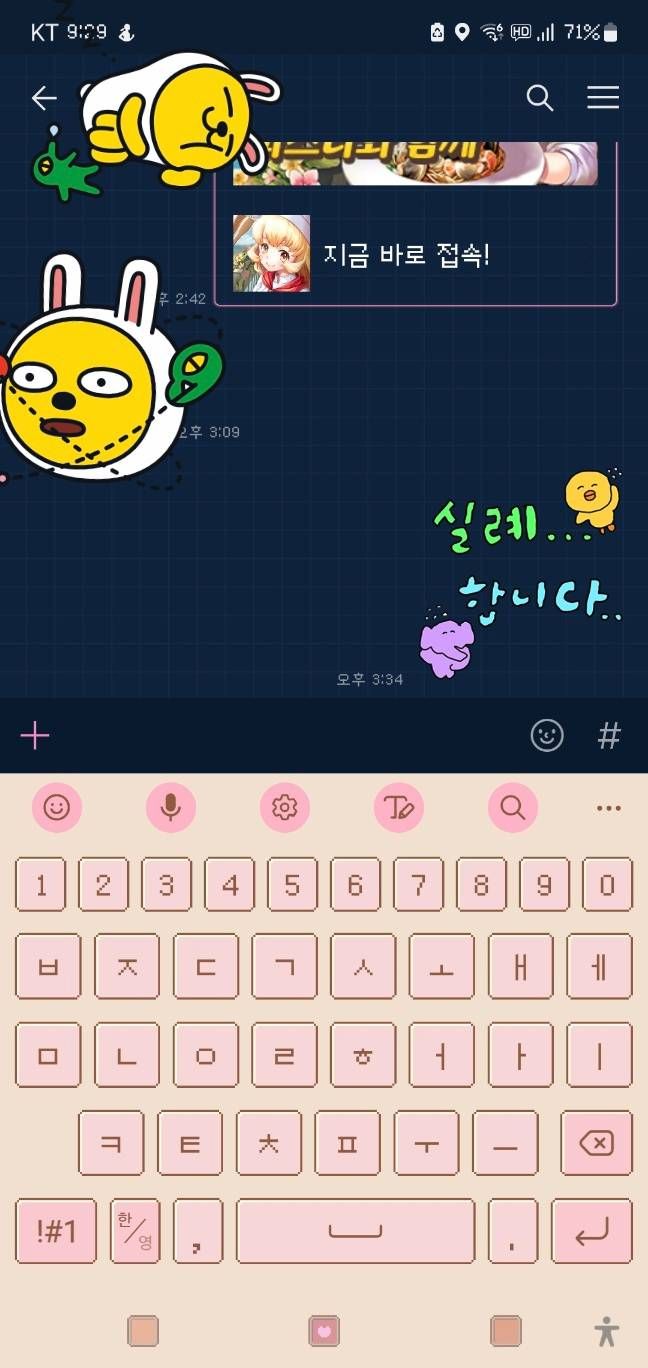Expand more keyboard toolbar options
Screen dimensions: 648x1368
[x=608, y=808]
